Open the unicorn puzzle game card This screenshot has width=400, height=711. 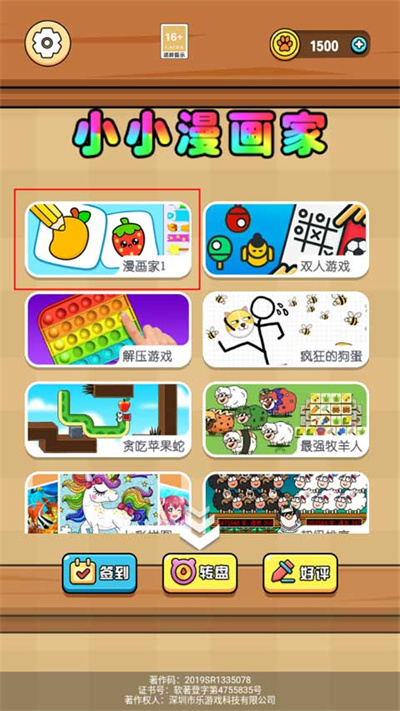pyautogui.click(x=108, y=503)
